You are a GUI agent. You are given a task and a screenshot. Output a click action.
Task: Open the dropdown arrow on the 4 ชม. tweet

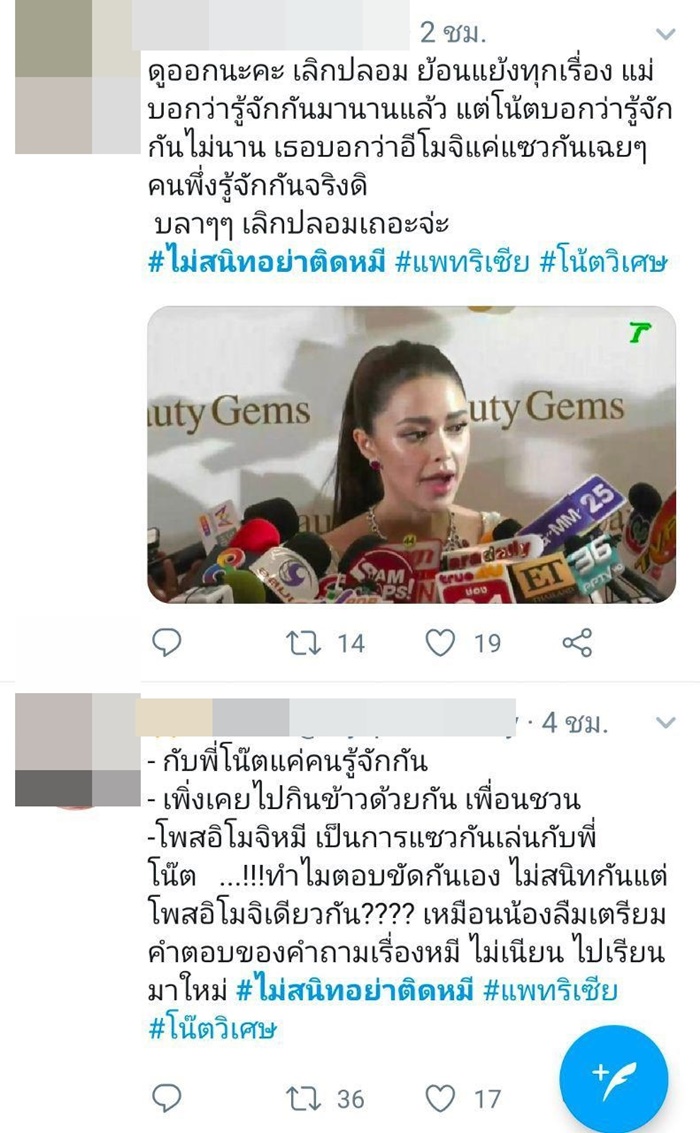664,722
